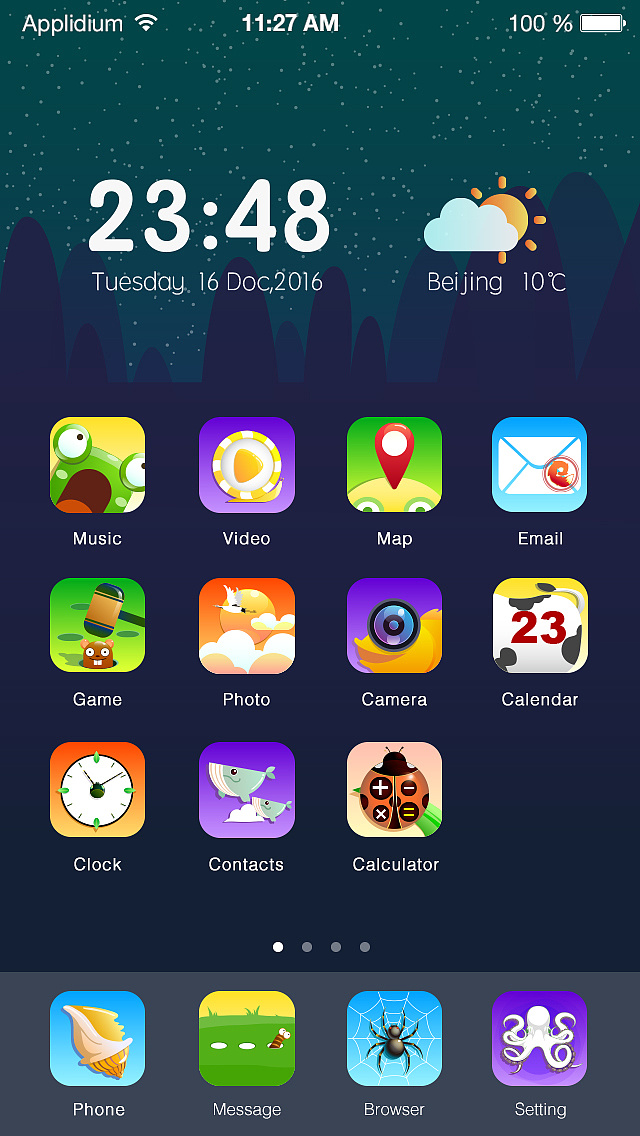The width and height of the screenshot is (640, 1136).
Task: Launch the Calculator app
Action: tap(394, 789)
